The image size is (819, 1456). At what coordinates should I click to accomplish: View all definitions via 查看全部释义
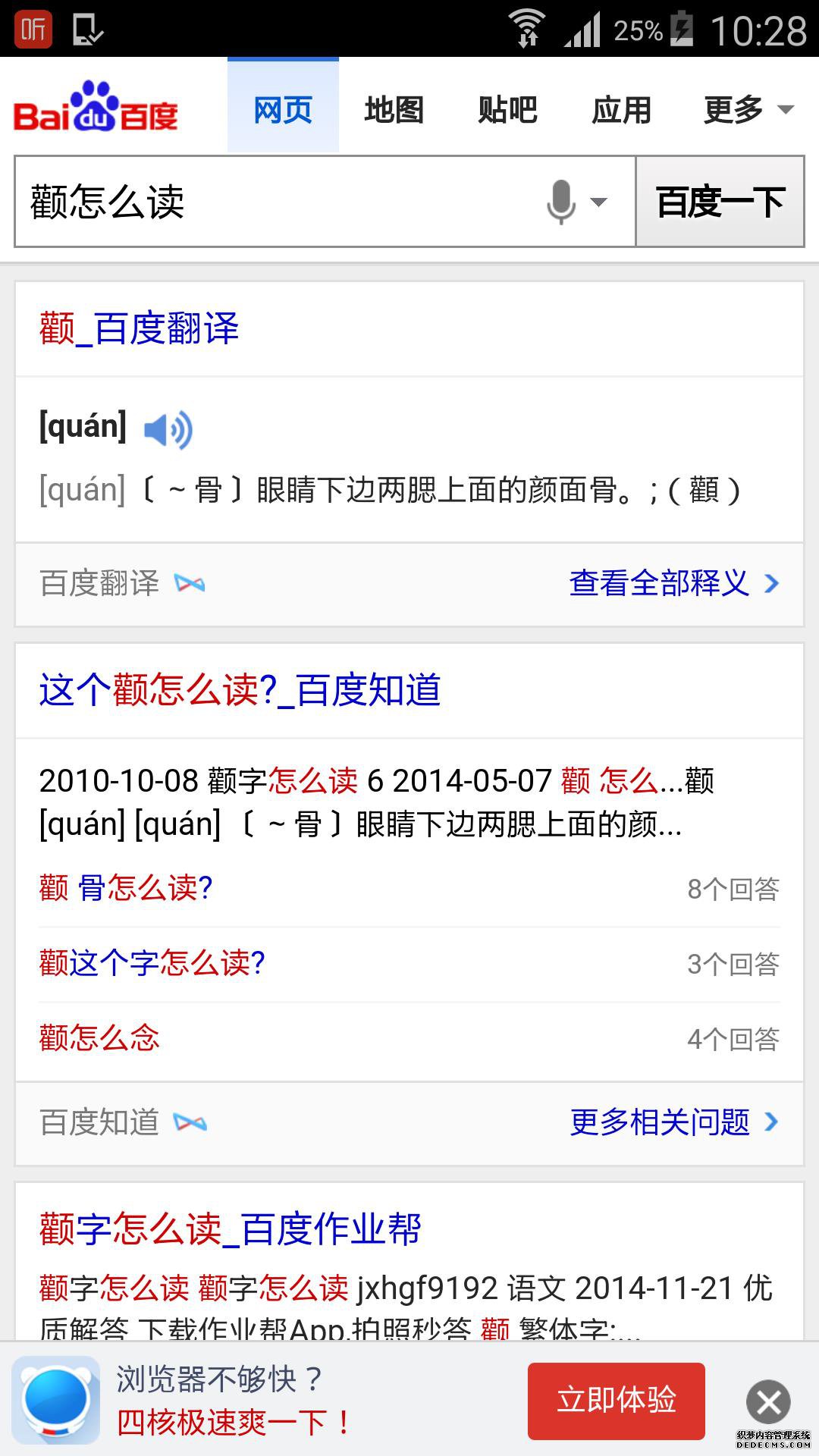click(x=673, y=583)
